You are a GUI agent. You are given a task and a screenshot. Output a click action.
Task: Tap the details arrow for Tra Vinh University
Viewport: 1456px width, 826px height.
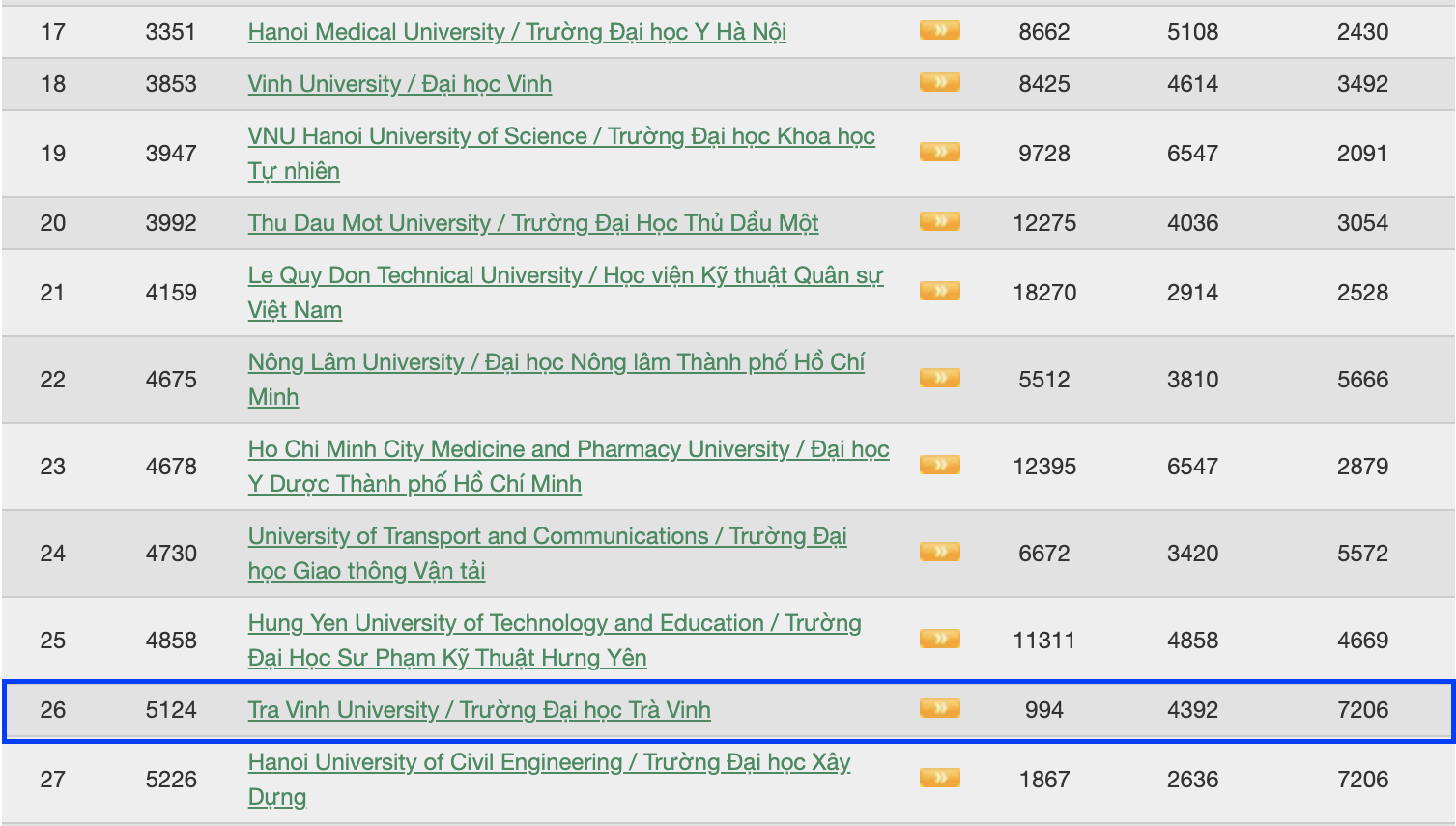(x=939, y=709)
